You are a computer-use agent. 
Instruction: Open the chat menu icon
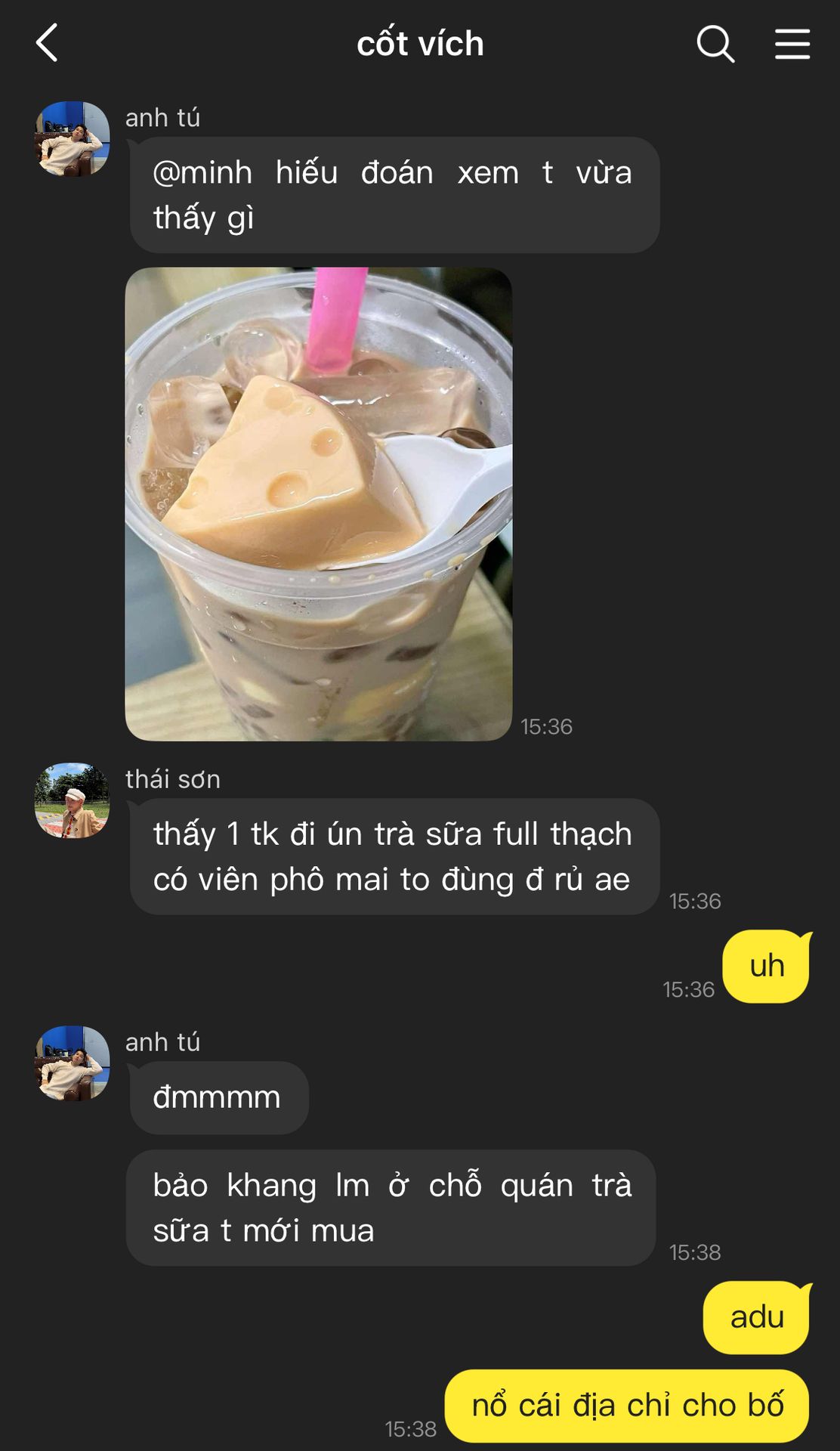point(792,43)
